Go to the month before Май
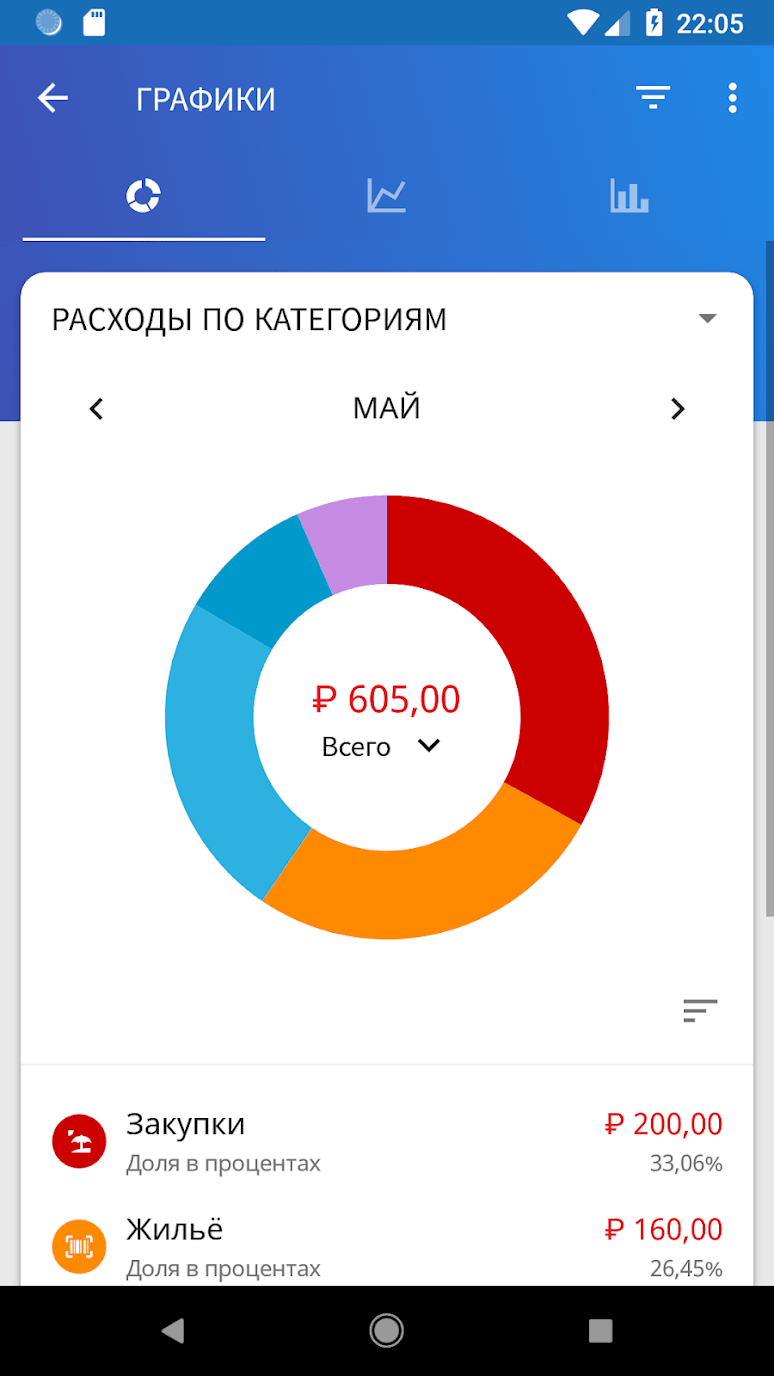 pyautogui.click(x=96, y=409)
